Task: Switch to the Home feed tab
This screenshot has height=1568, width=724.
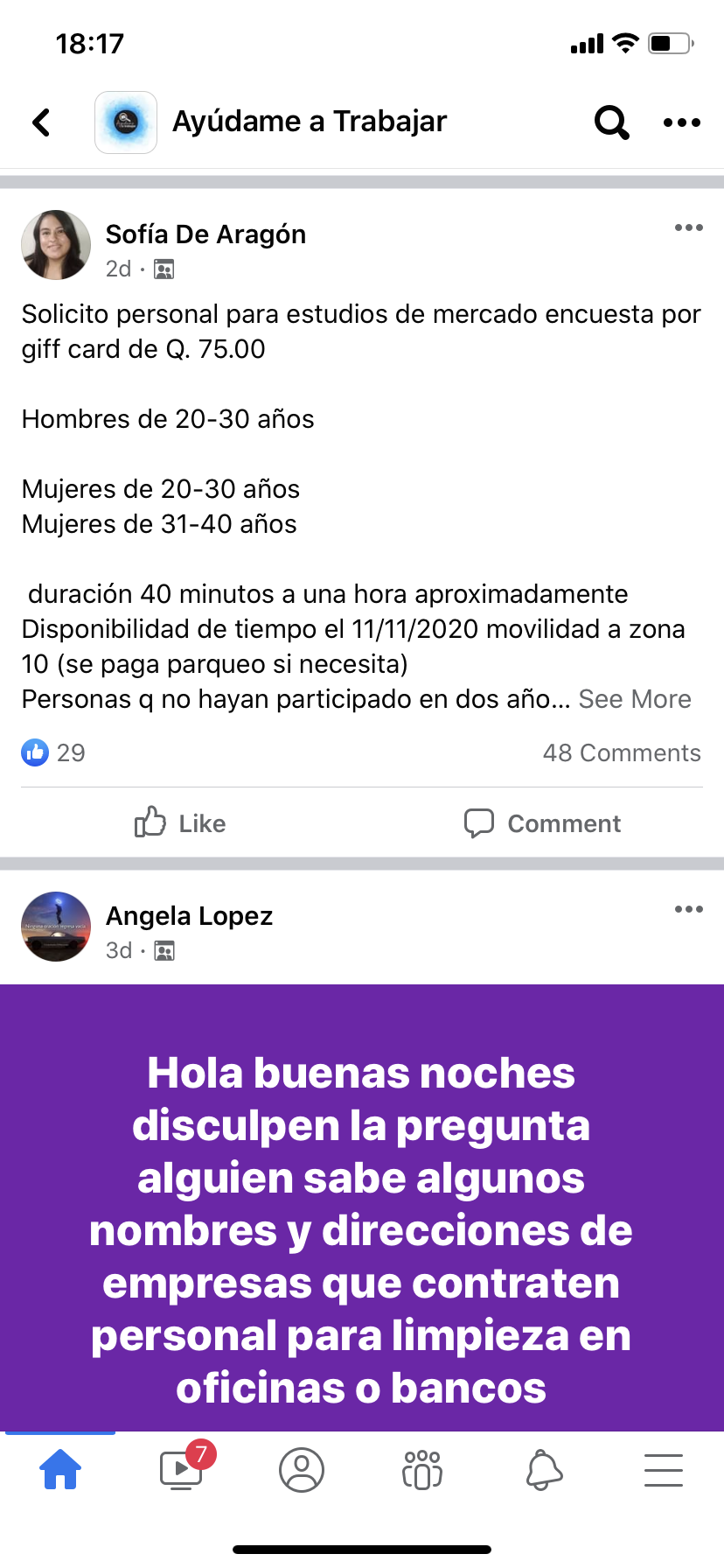Action: click(x=60, y=1470)
